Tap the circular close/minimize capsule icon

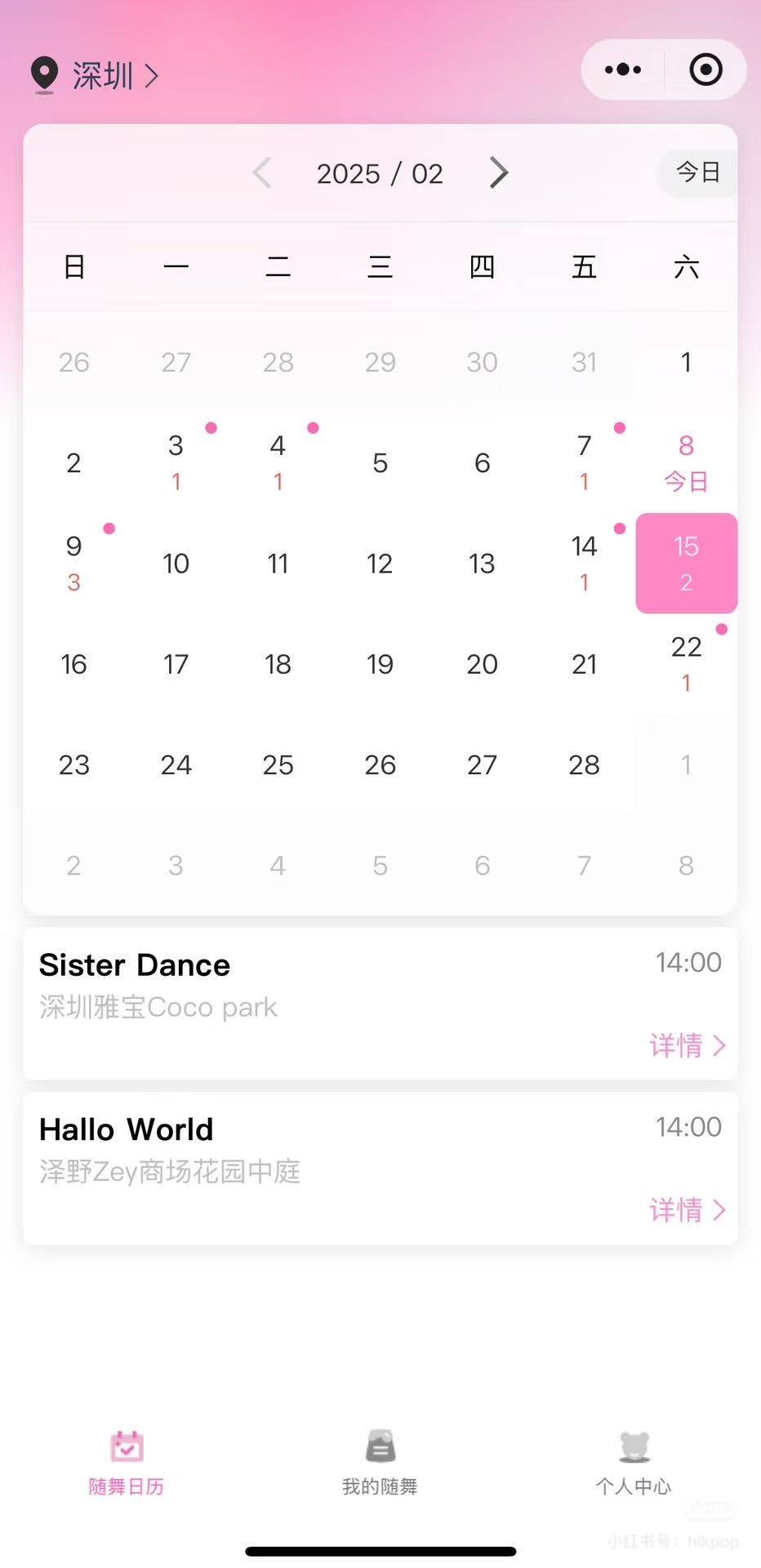pyautogui.click(x=705, y=70)
